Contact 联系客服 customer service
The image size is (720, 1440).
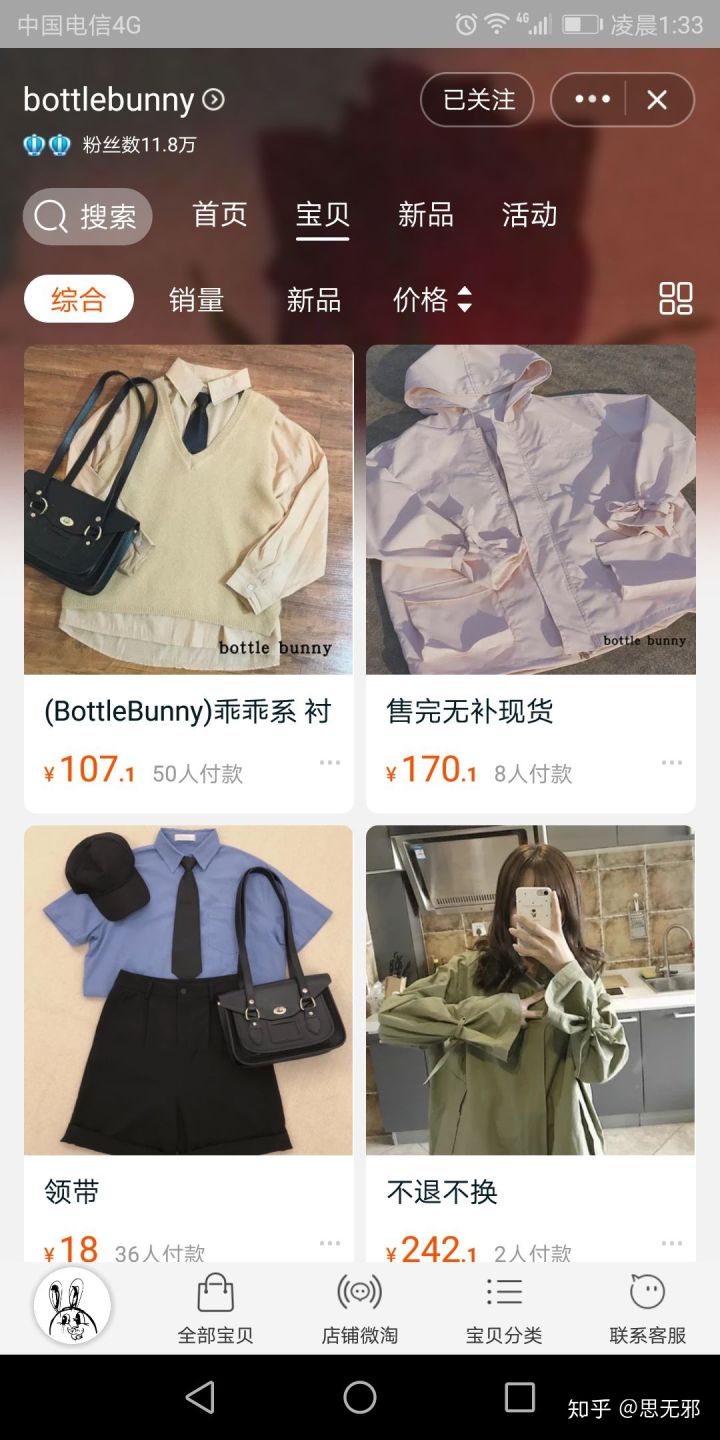pos(648,1308)
